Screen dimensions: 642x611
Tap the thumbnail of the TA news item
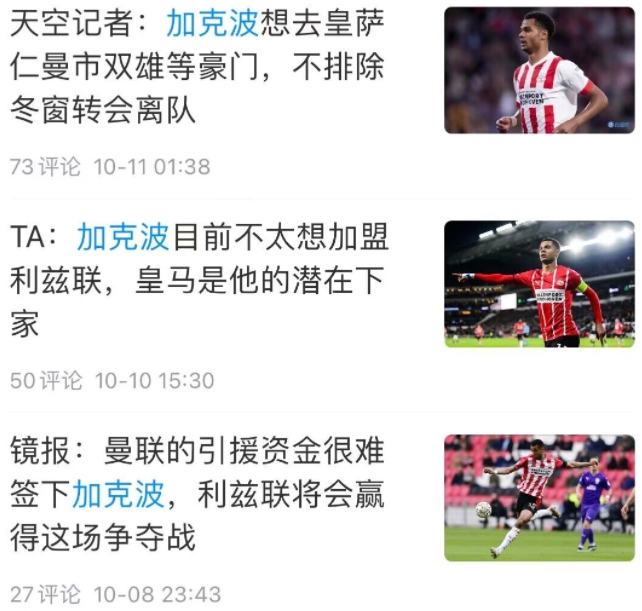[540, 284]
